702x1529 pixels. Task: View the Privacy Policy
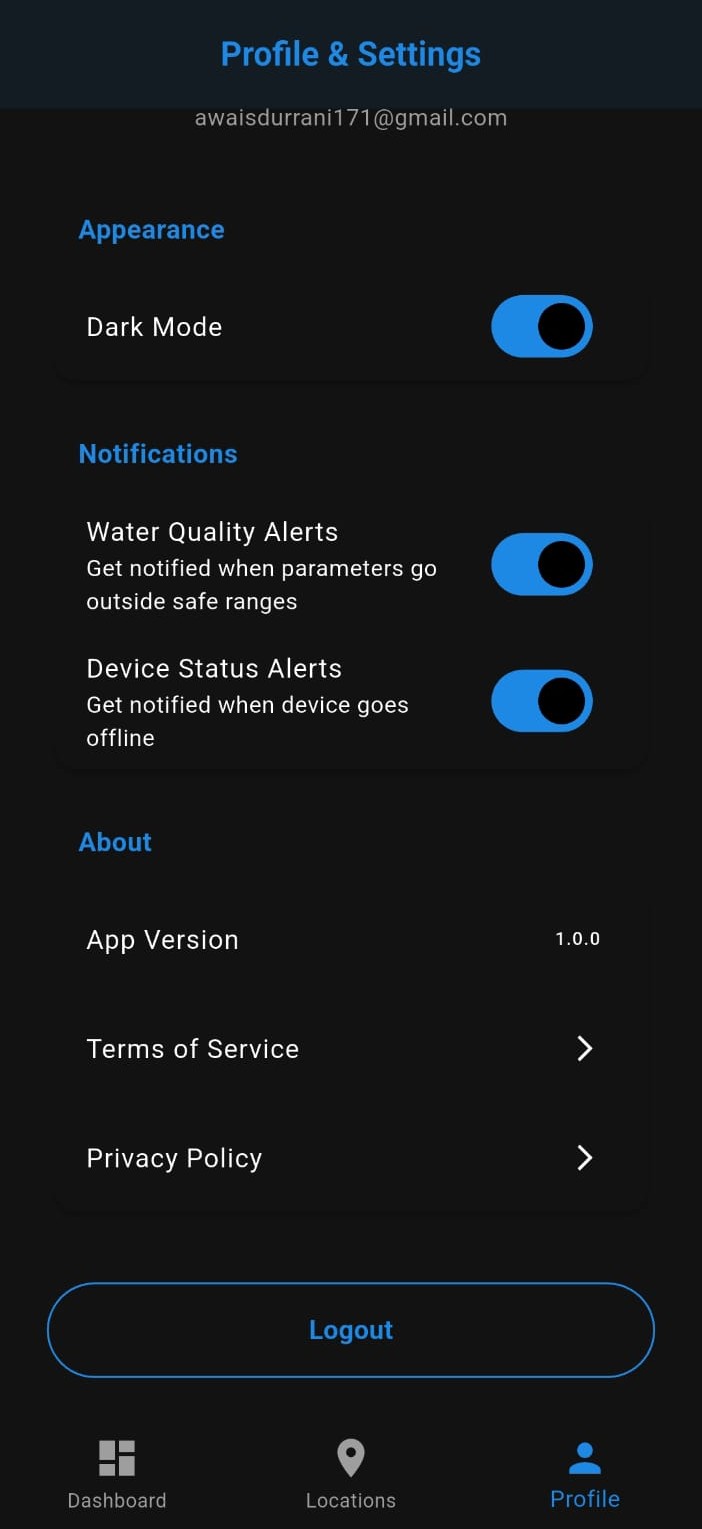(x=350, y=1158)
